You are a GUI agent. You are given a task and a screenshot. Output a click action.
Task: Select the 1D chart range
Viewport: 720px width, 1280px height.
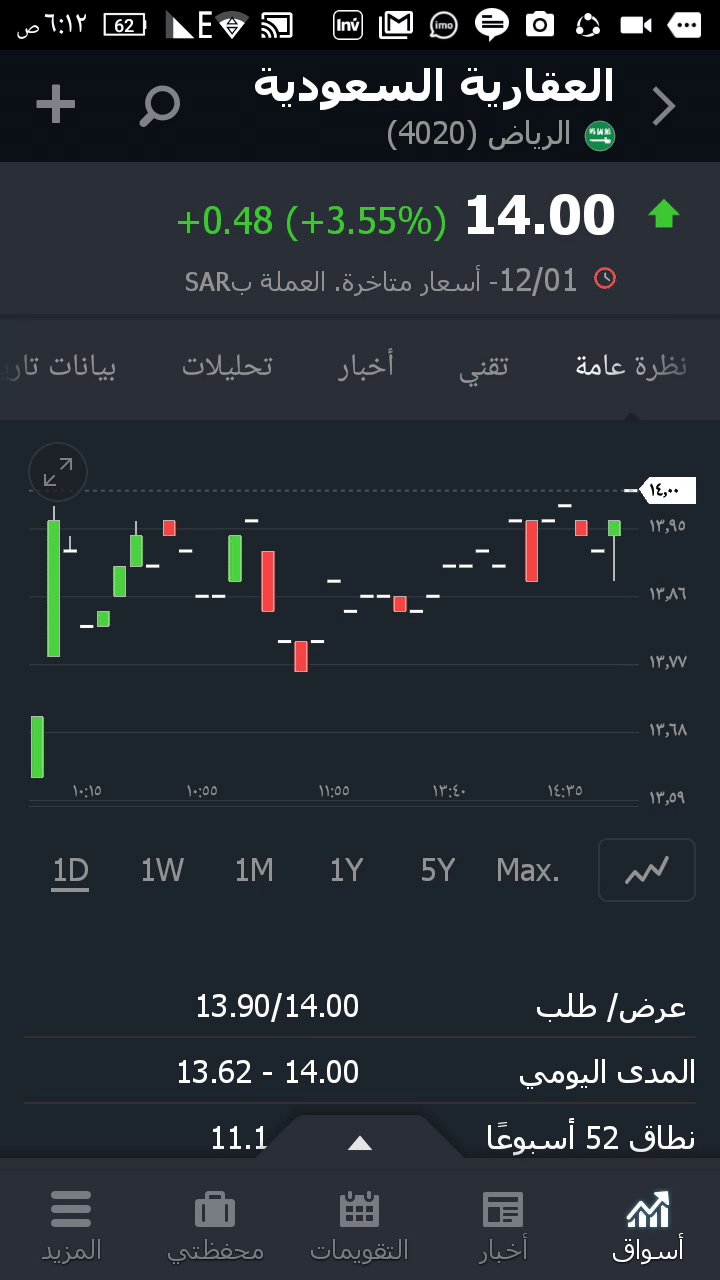point(71,870)
